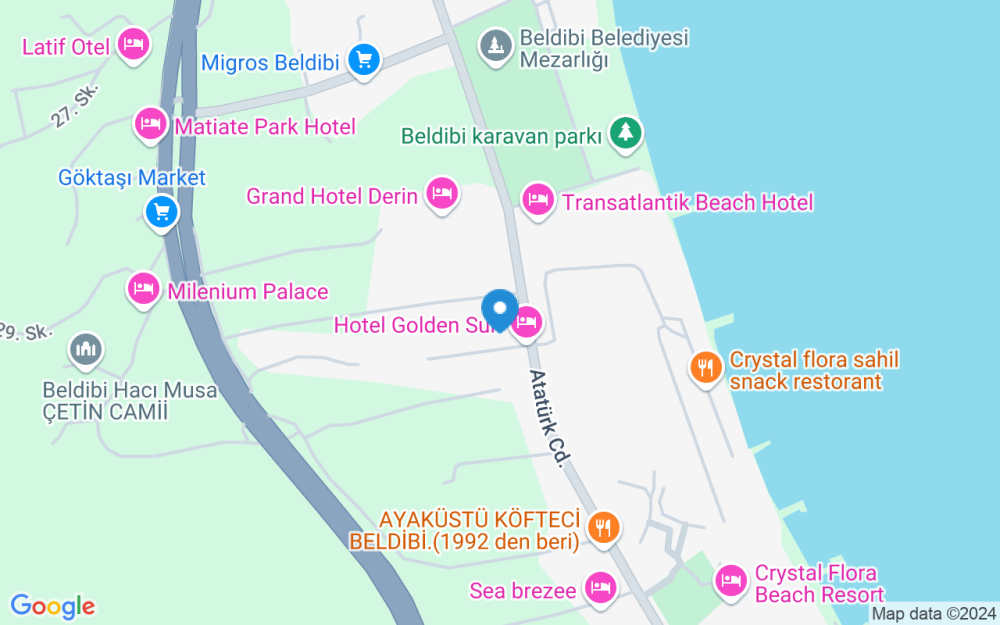This screenshot has width=1000, height=625.
Task: Tap the Matiate Park Hotel pin
Action: coord(150,124)
